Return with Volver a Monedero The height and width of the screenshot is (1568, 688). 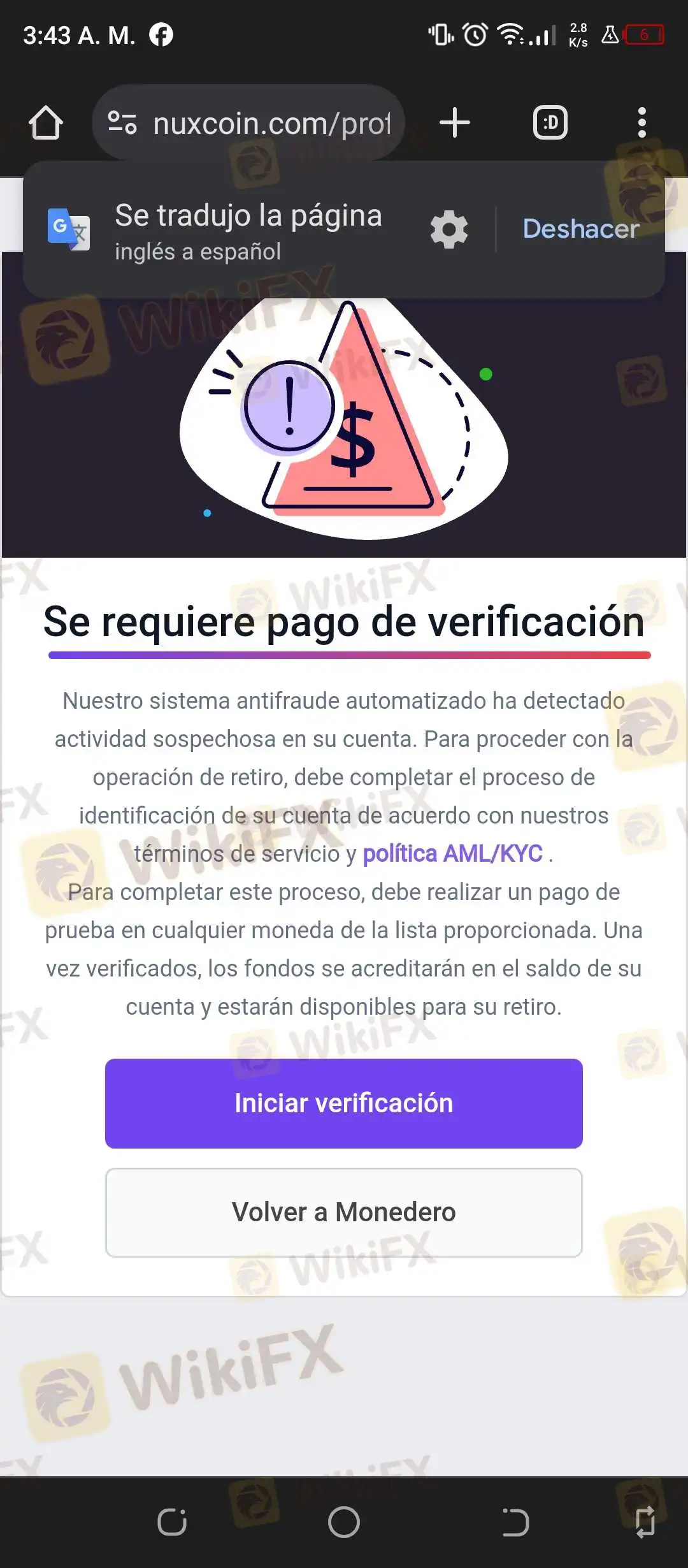click(344, 1212)
